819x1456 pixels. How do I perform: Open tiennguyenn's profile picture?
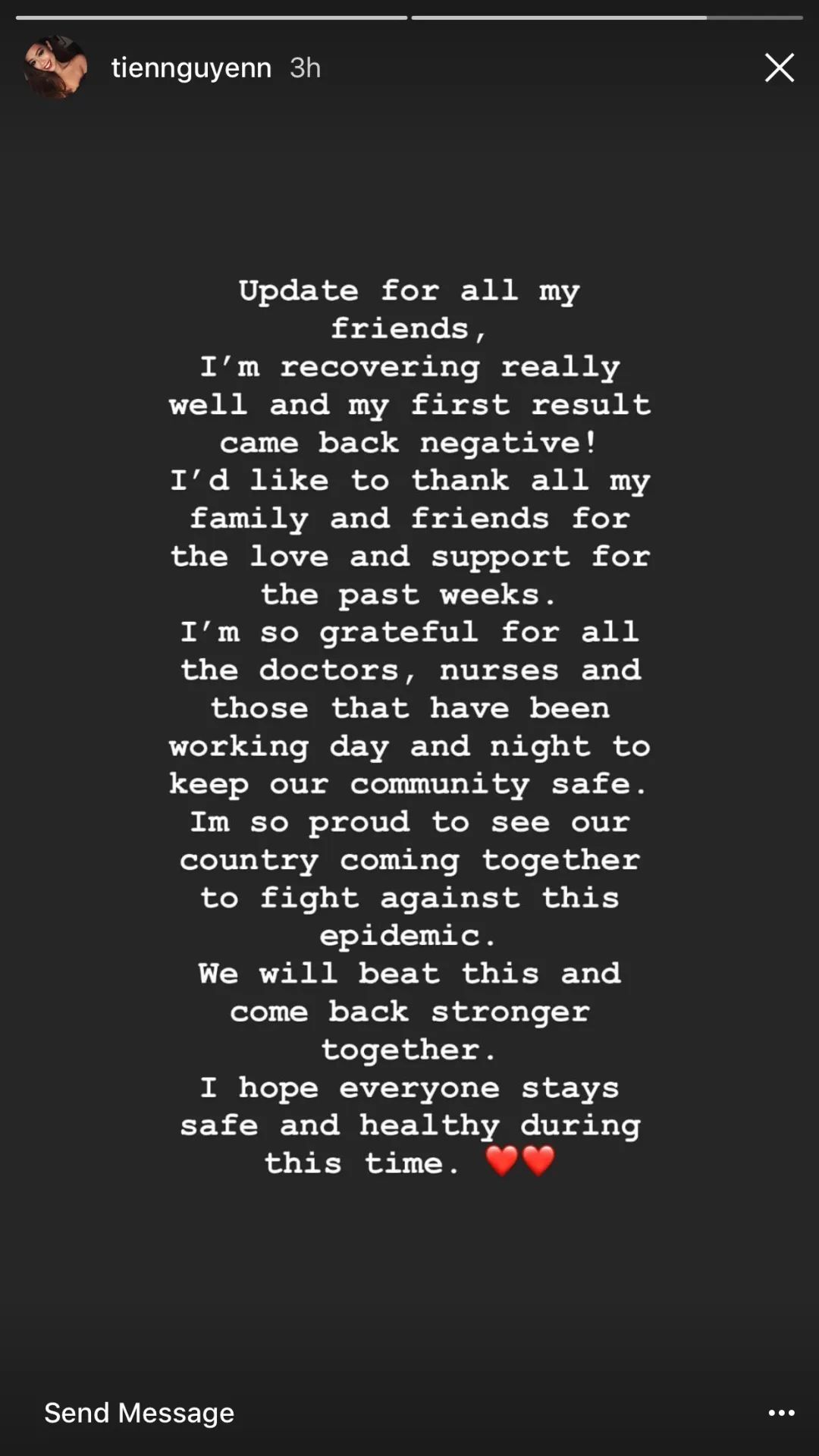55,67
